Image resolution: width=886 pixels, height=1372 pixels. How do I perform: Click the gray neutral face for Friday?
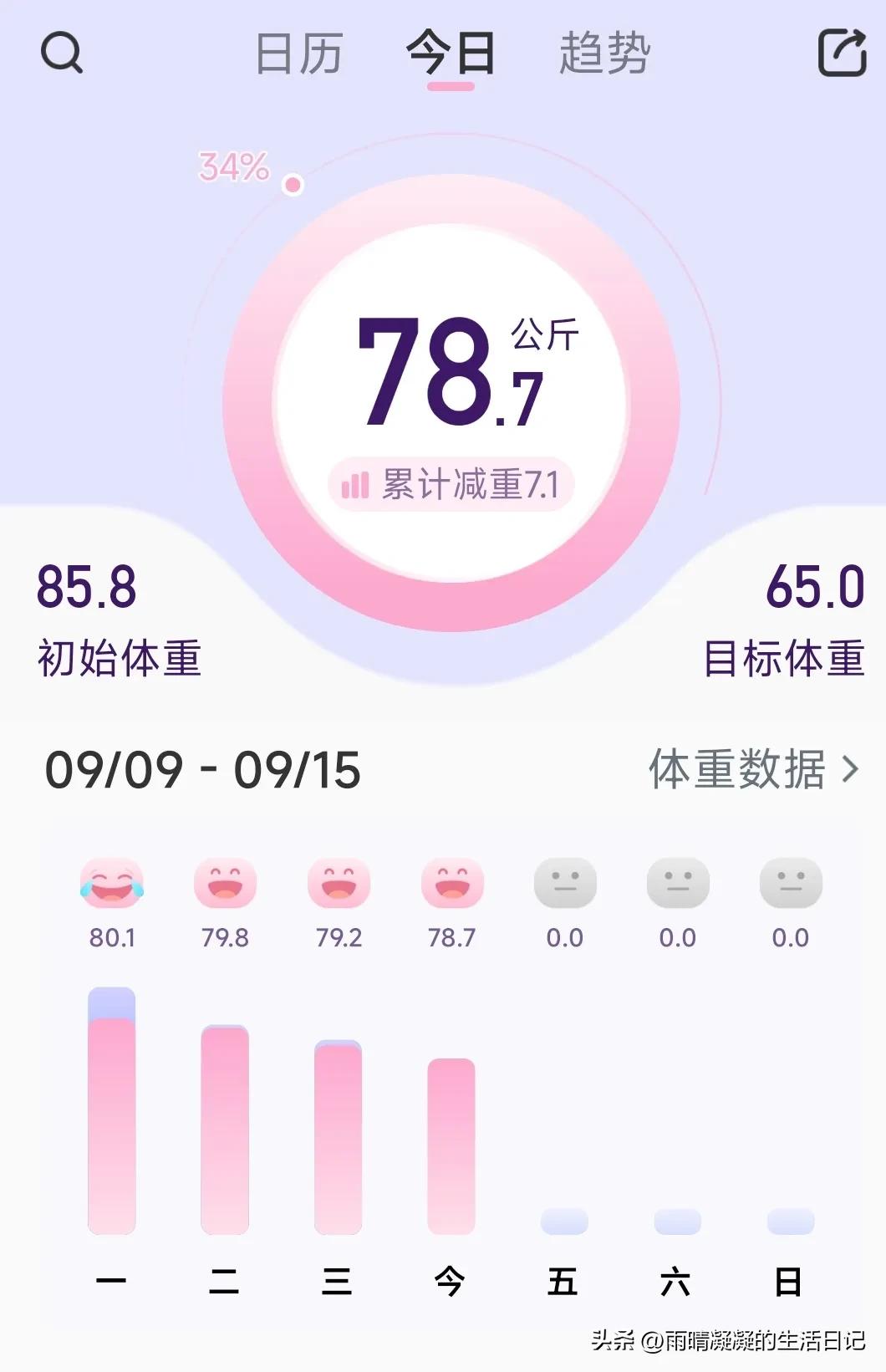coord(565,884)
